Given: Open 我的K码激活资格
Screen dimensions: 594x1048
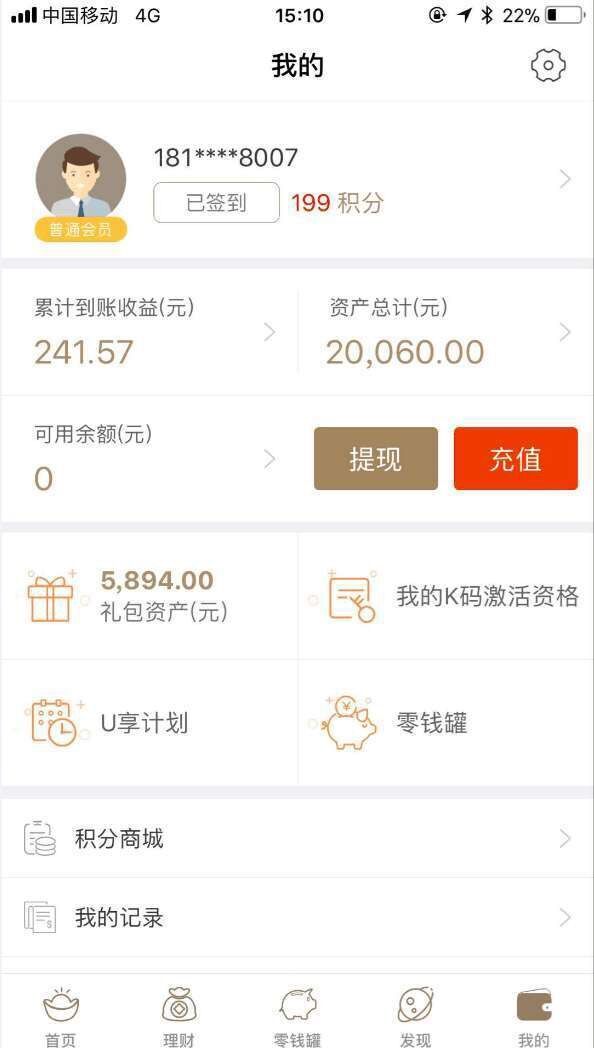Looking at the screenshot, I should [x=446, y=596].
